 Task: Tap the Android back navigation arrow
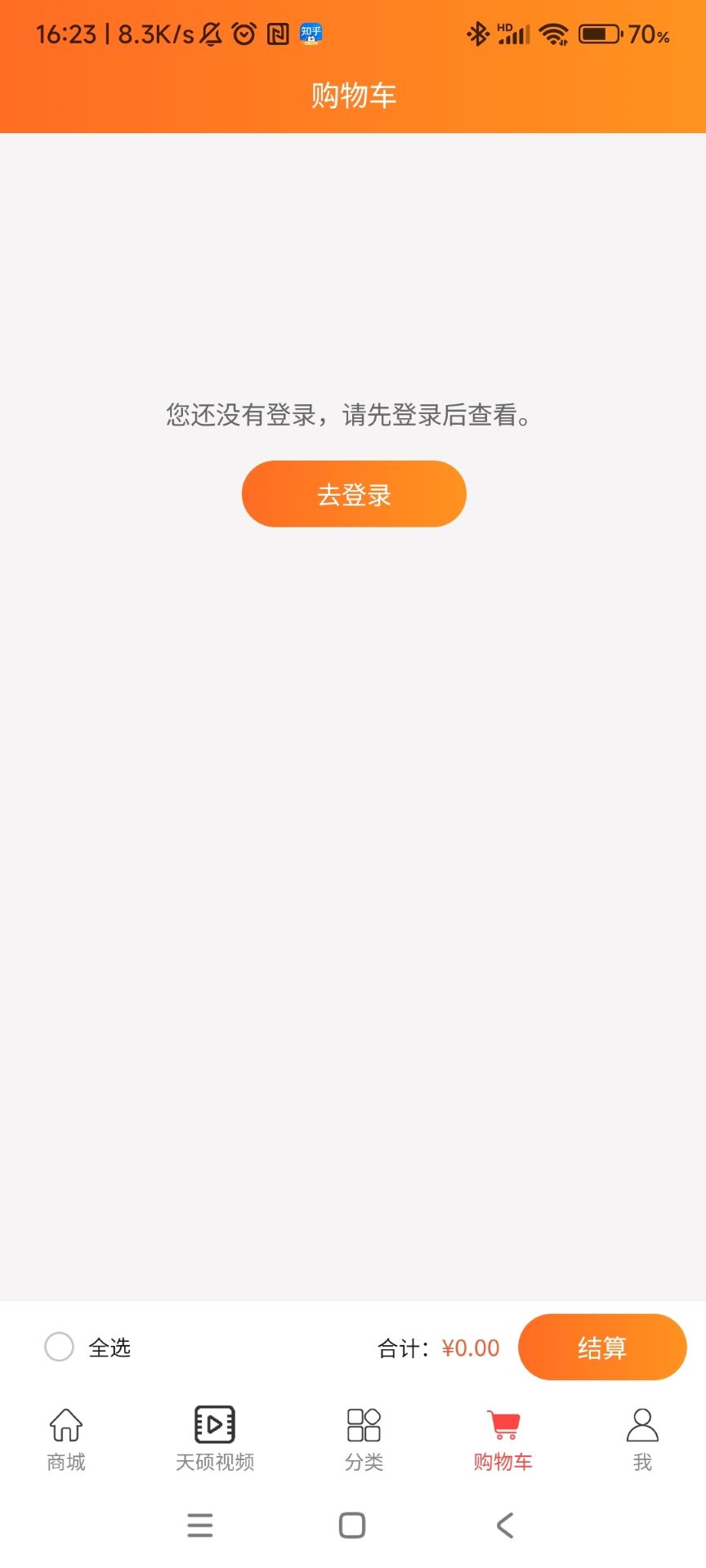coord(504,1526)
